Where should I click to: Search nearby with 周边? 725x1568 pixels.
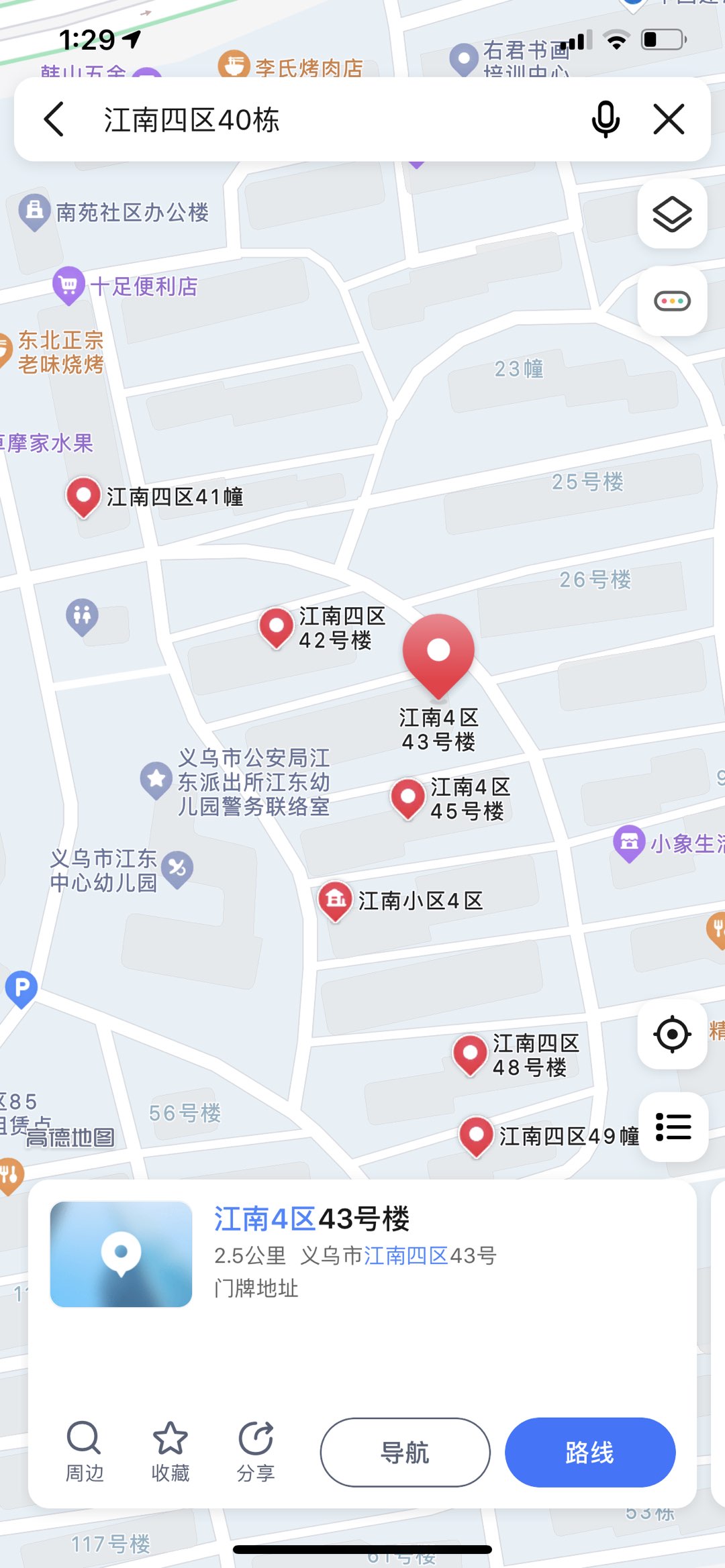coord(84,1451)
